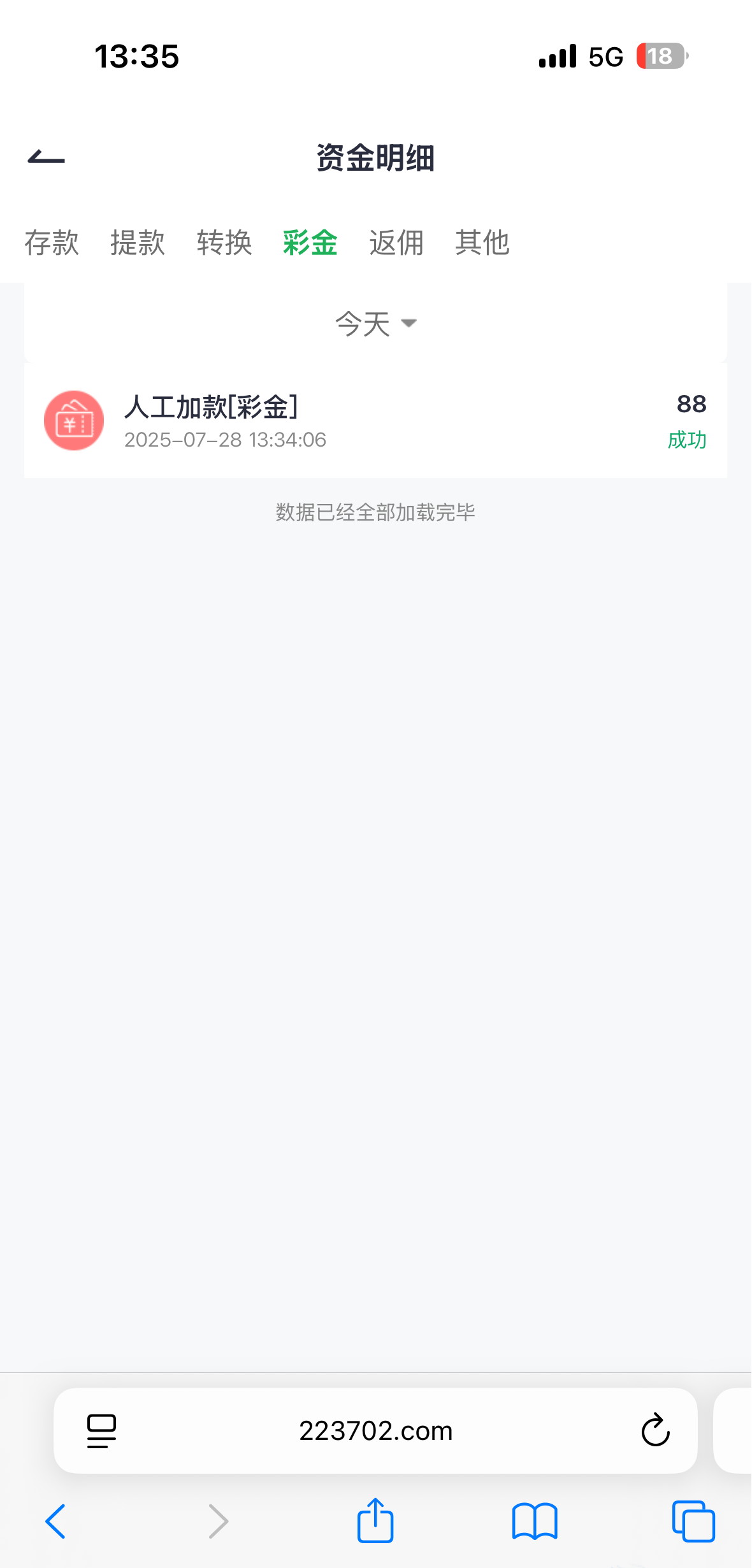This screenshot has width=752, height=1568.
Task: Go back from 资金明细 page
Action: coord(47,157)
